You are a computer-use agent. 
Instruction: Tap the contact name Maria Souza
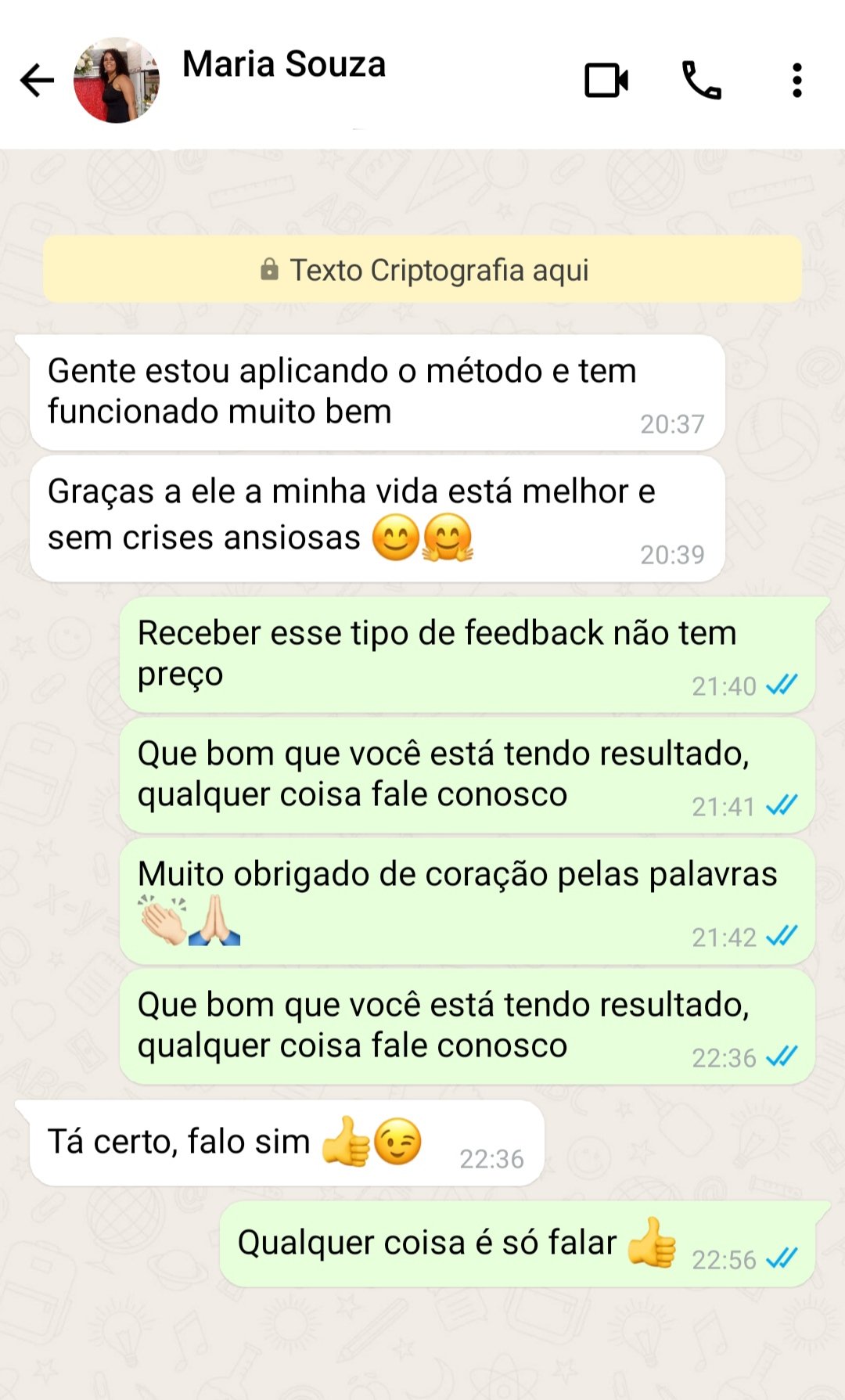click(283, 65)
